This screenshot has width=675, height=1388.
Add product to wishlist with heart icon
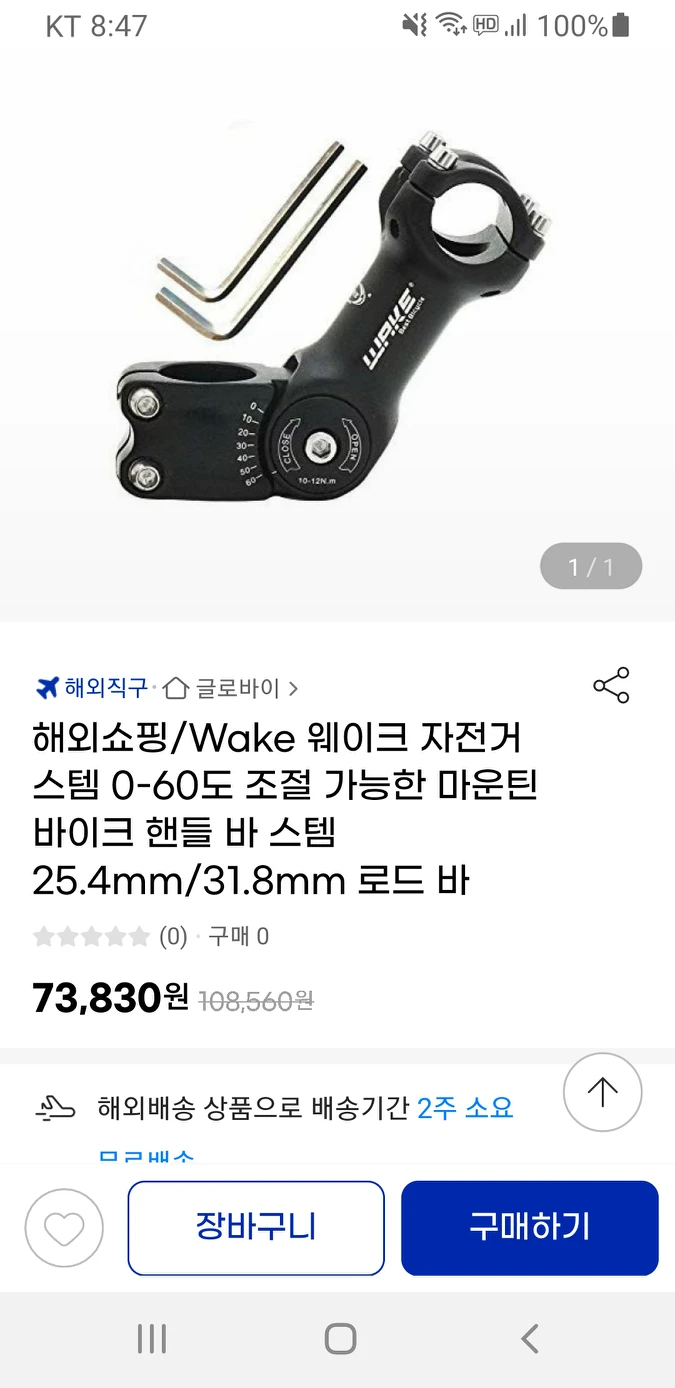tap(64, 1228)
